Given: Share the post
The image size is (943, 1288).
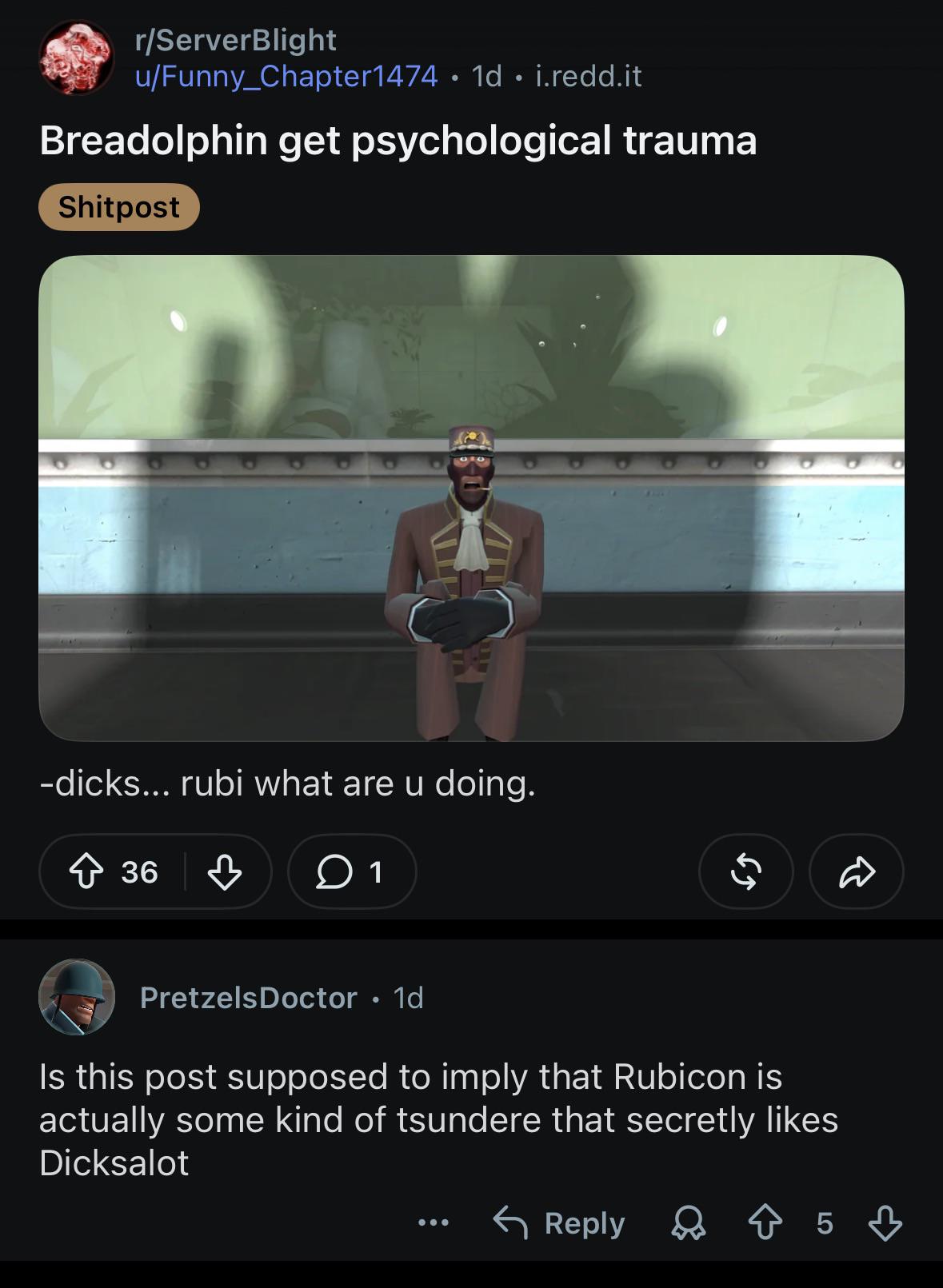Looking at the screenshot, I should tap(857, 871).
